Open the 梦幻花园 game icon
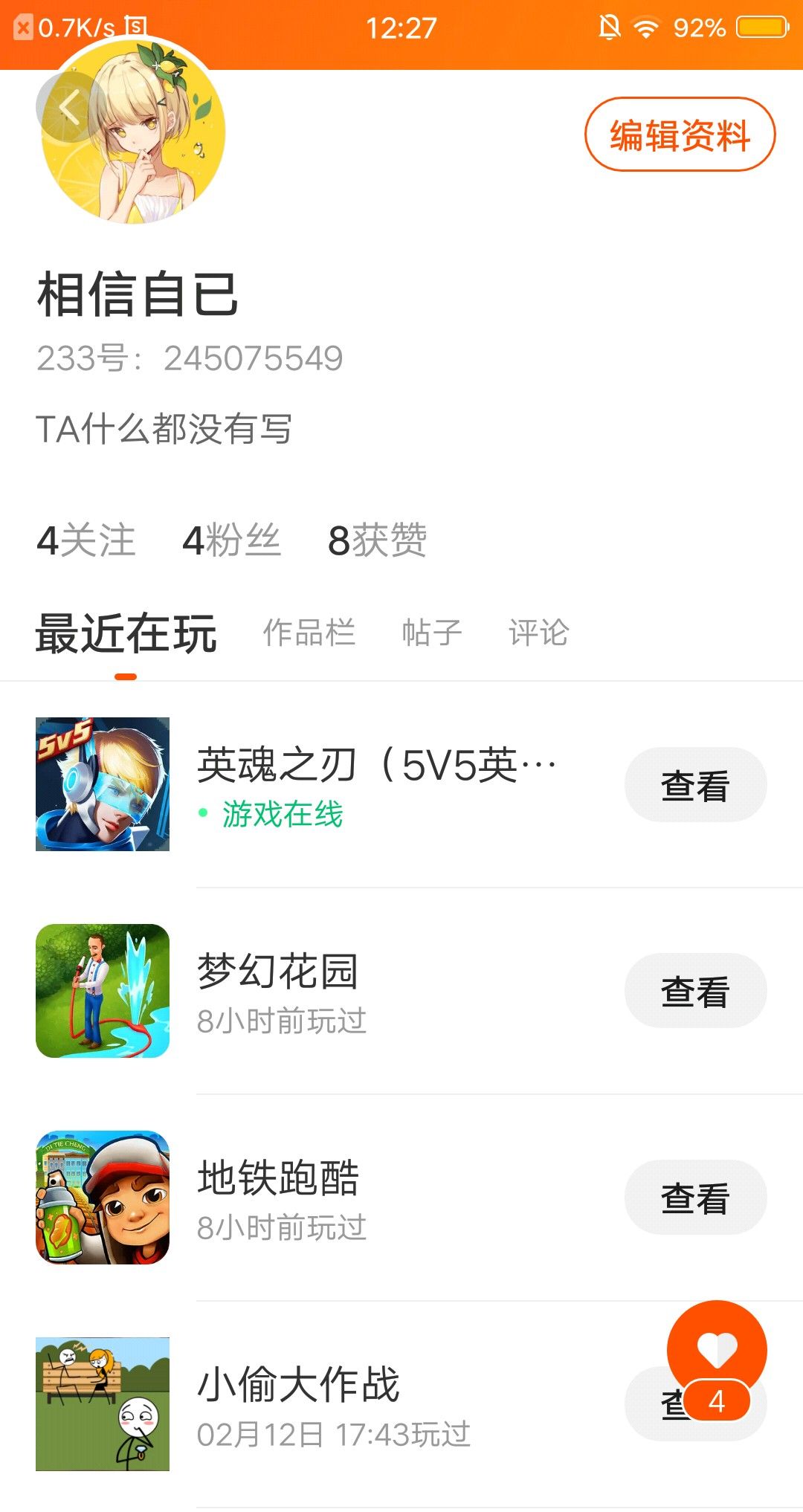803x1512 pixels. click(103, 991)
